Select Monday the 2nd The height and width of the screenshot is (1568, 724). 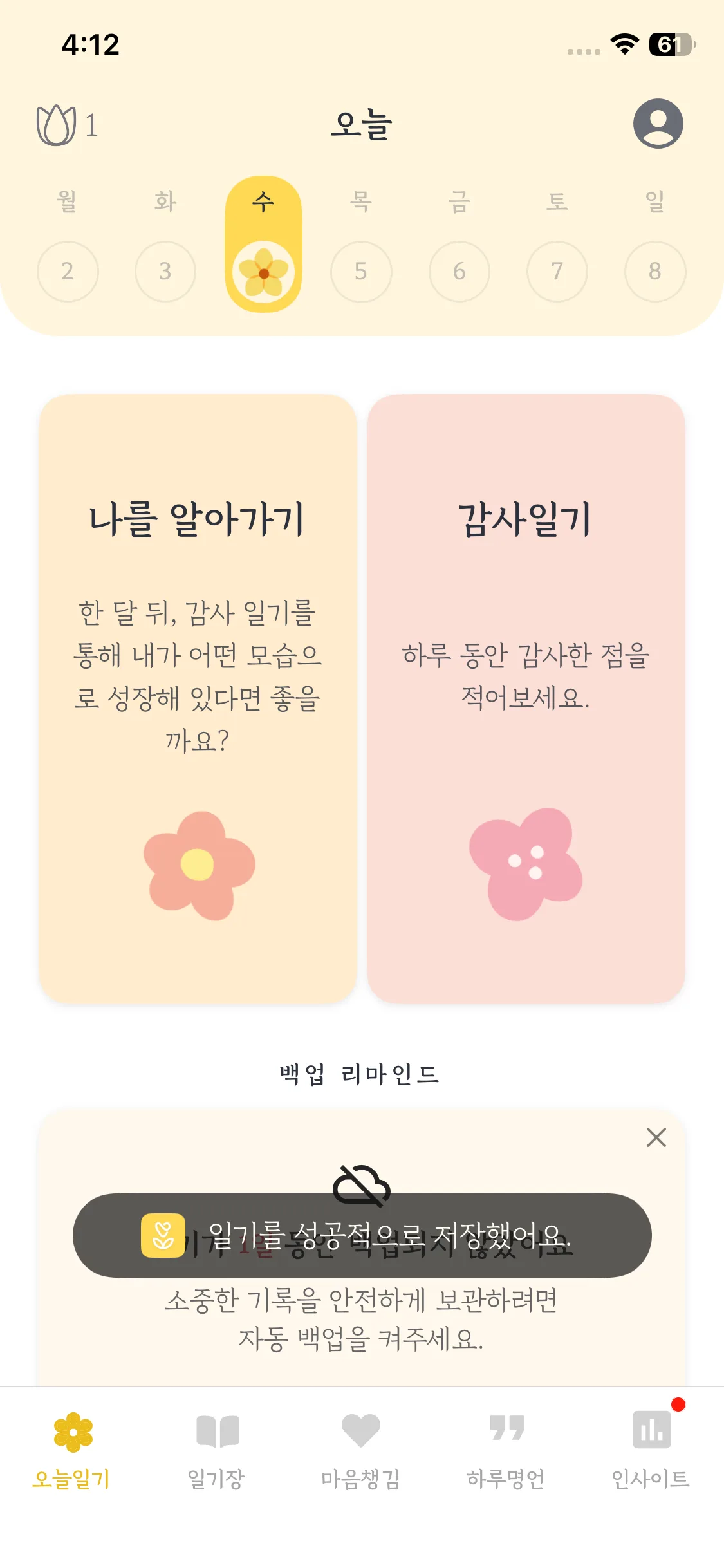point(68,271)
